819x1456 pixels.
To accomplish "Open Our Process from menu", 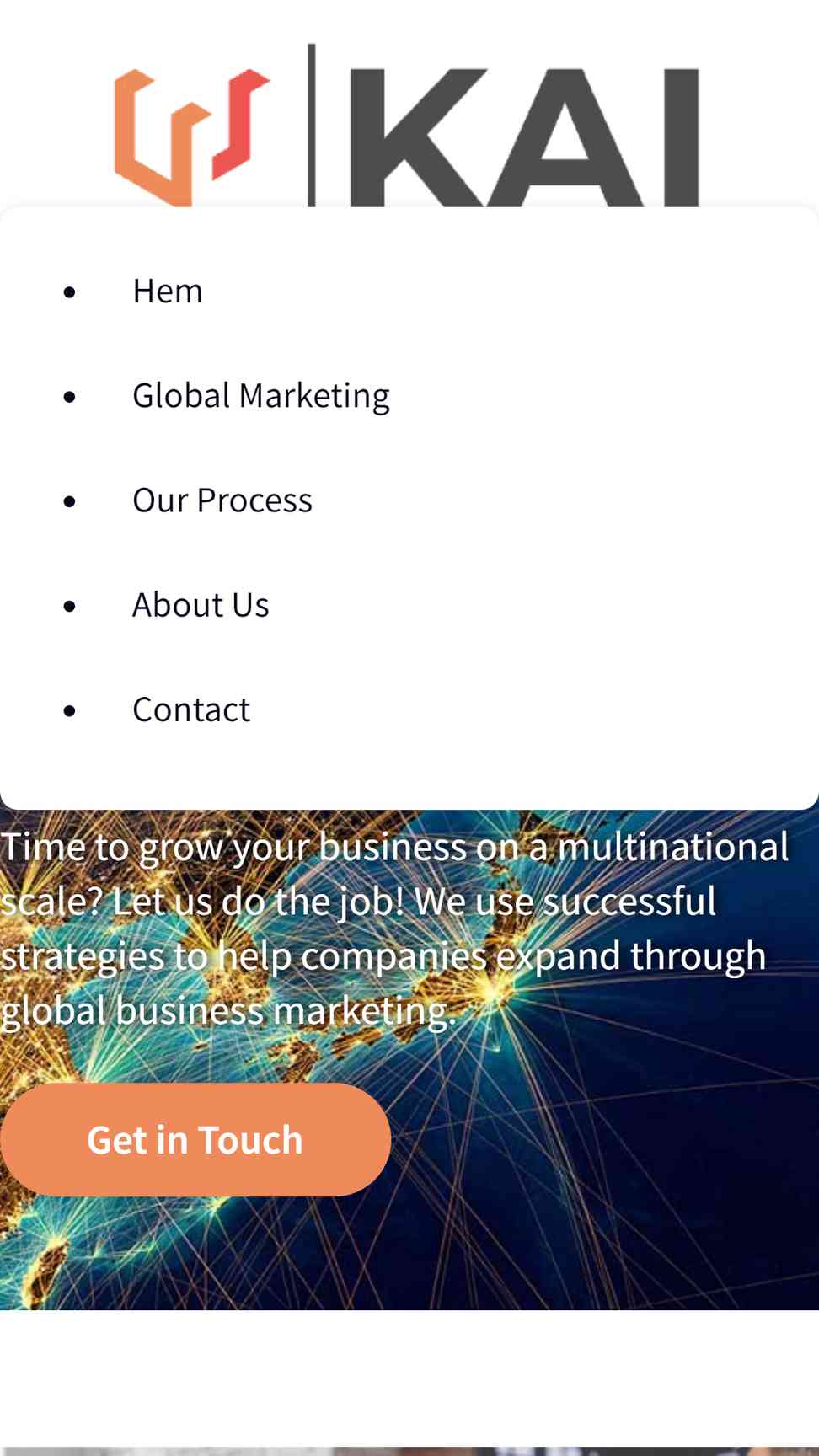I will click(222, 500).
